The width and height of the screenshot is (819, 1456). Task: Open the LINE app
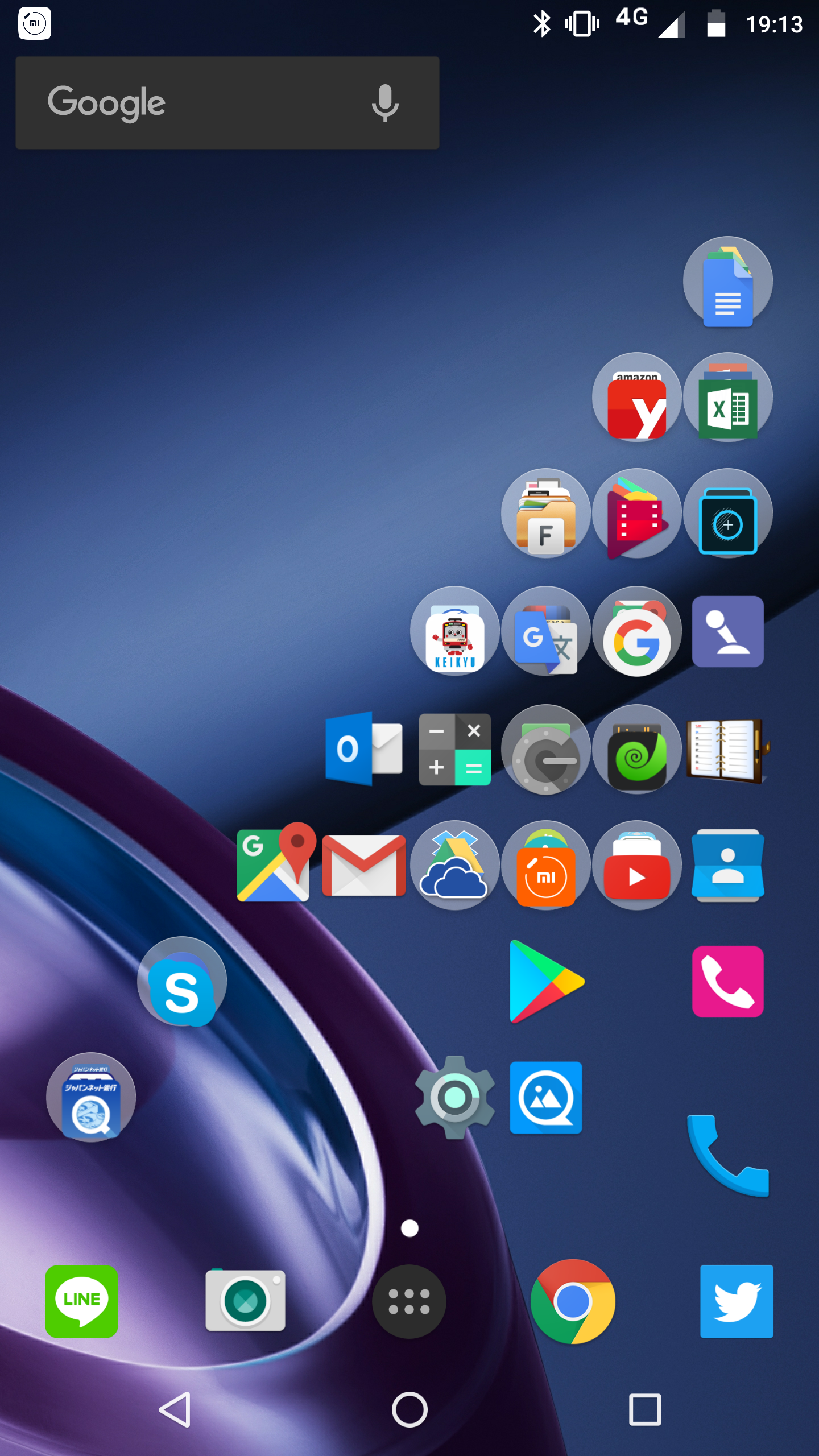point(82,1301)
